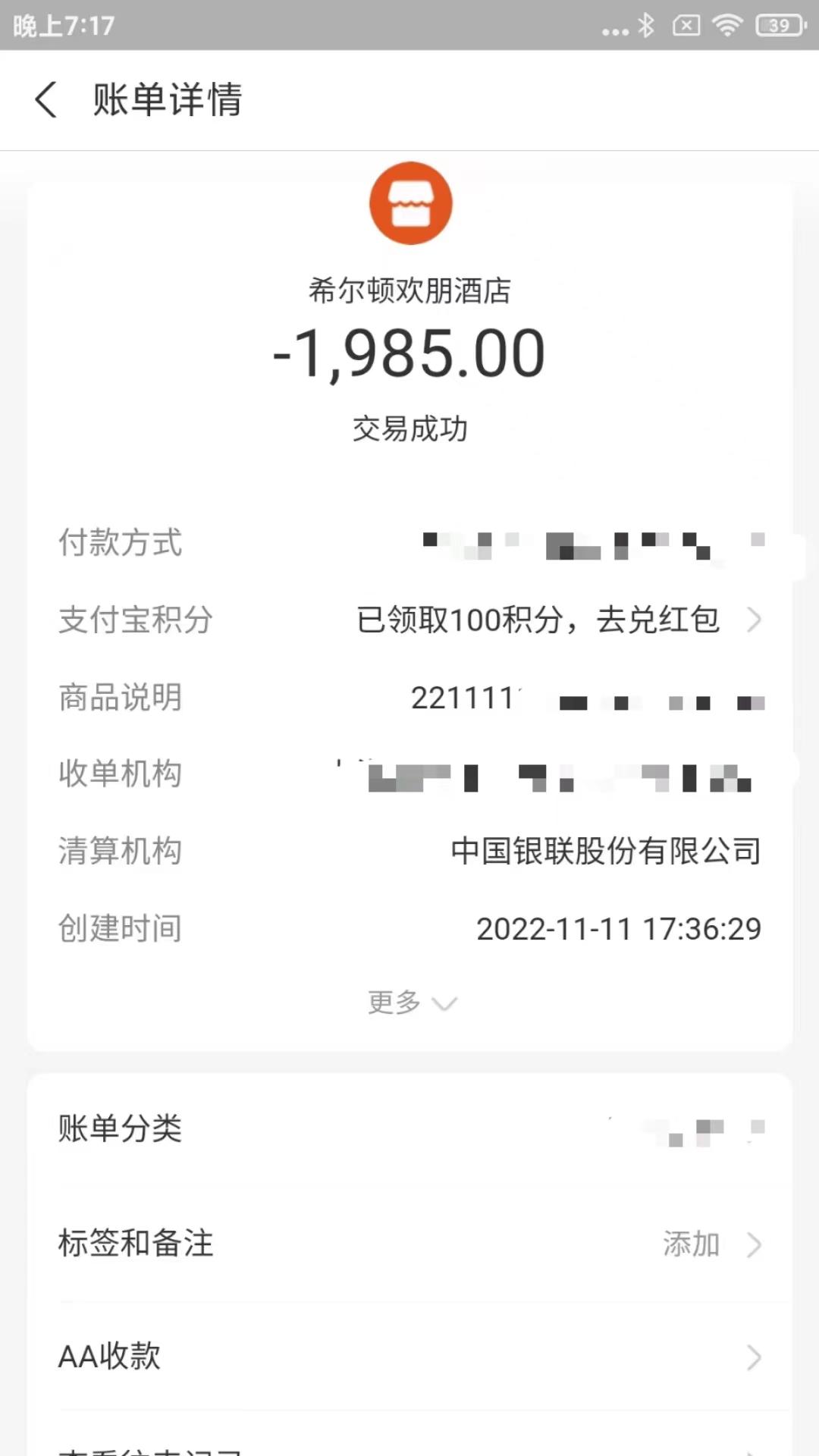Open the 账单分类 row
This screenshot has width=819, height=1456.
pos(409,1128)
